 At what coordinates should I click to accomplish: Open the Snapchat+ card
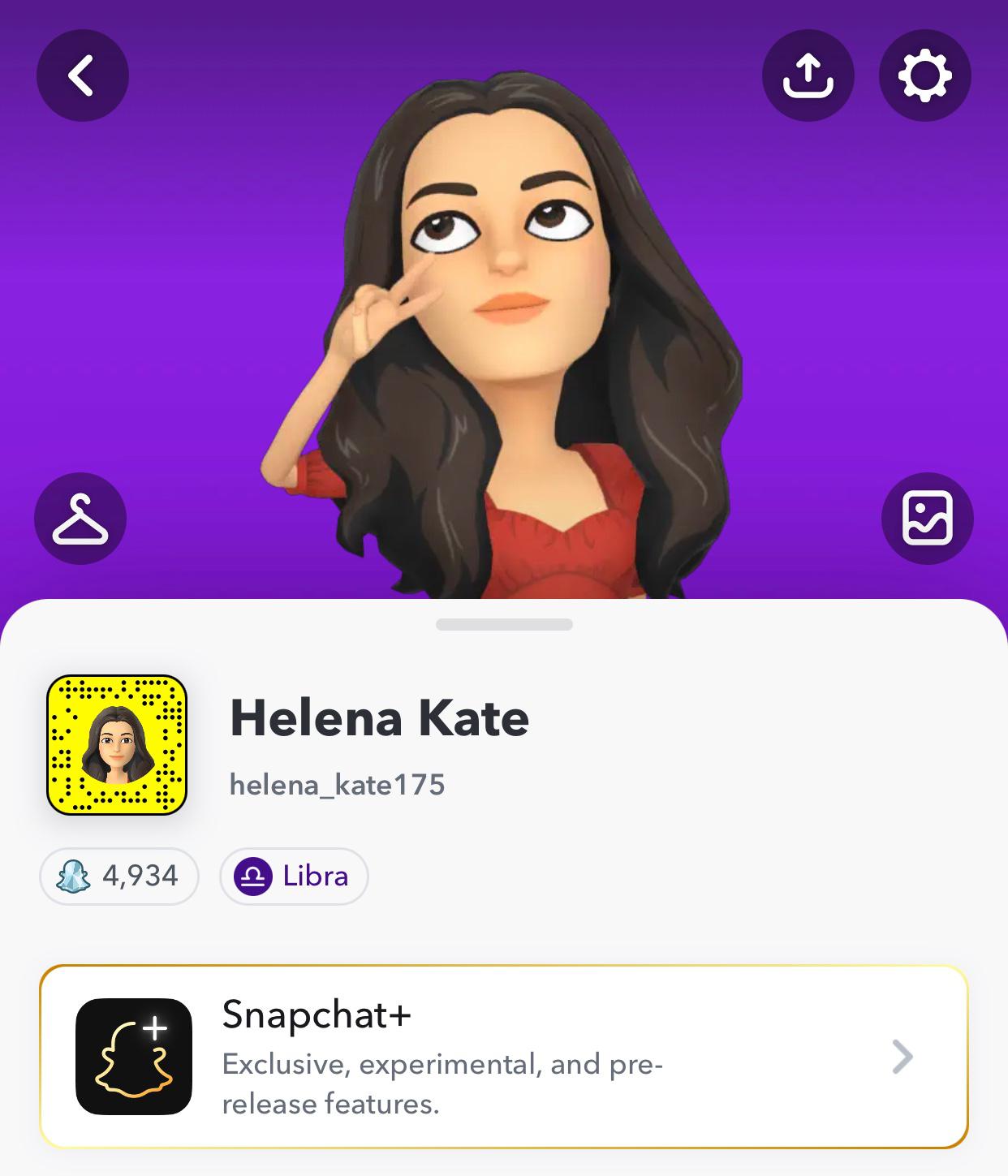pyautogui.click(x=503, y=1057)
